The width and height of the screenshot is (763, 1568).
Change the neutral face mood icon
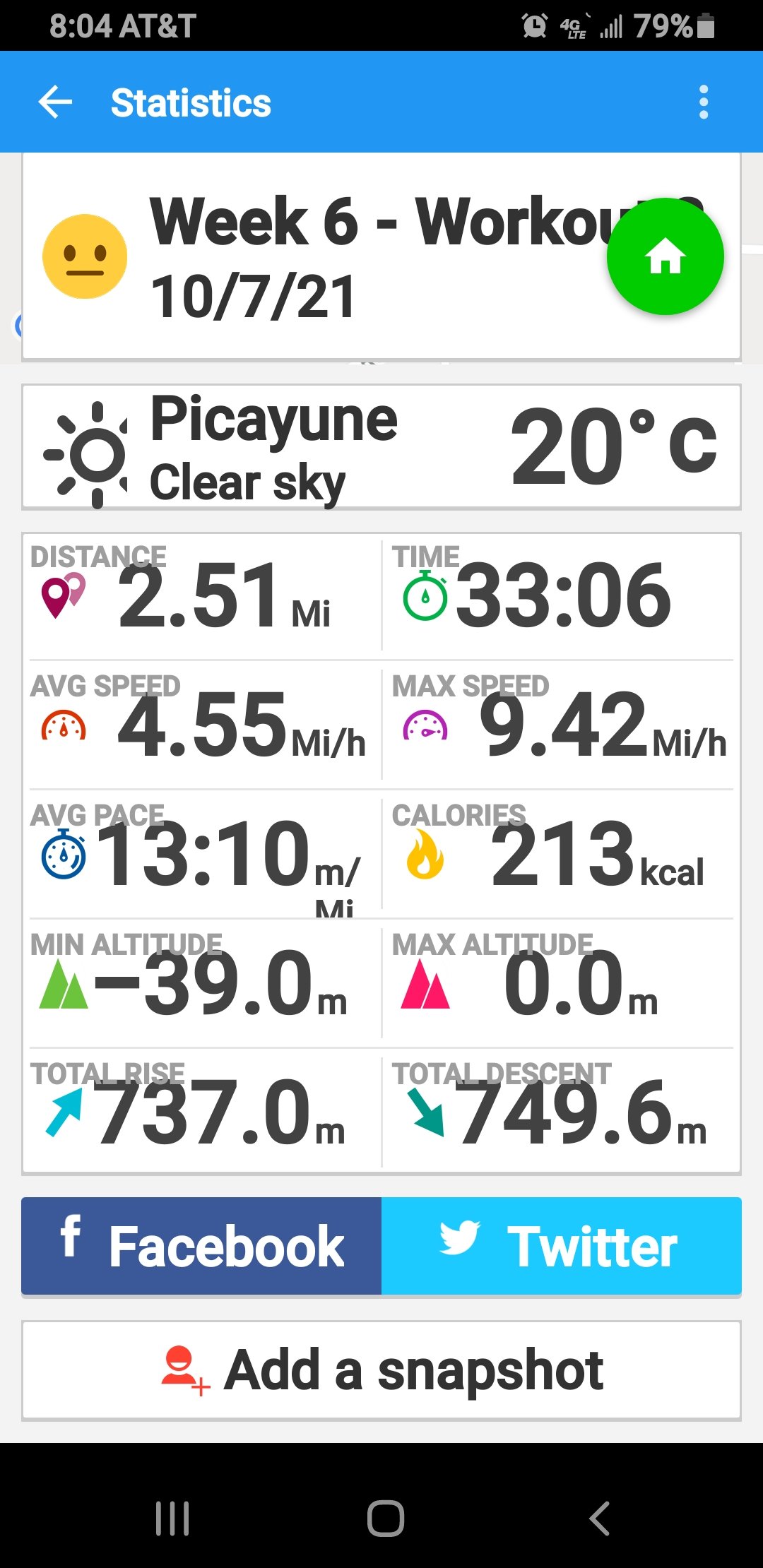tap(85, 256)
